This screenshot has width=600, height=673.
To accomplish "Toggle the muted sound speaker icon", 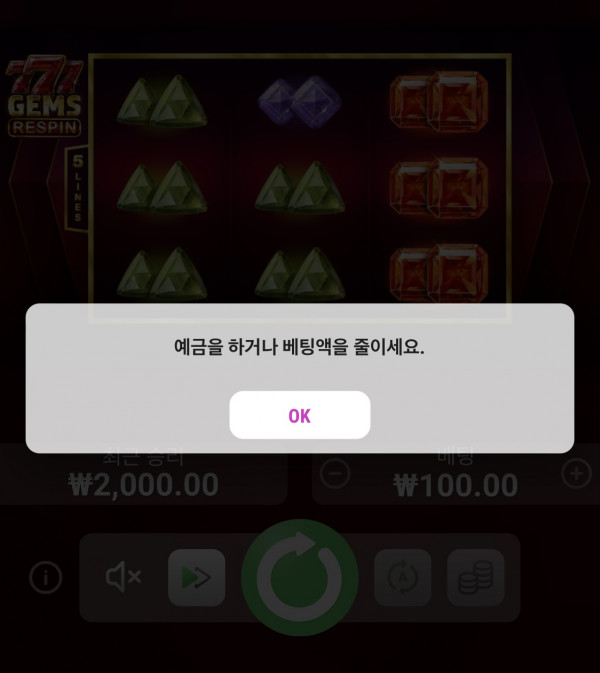I will click(x=123, y=577).
